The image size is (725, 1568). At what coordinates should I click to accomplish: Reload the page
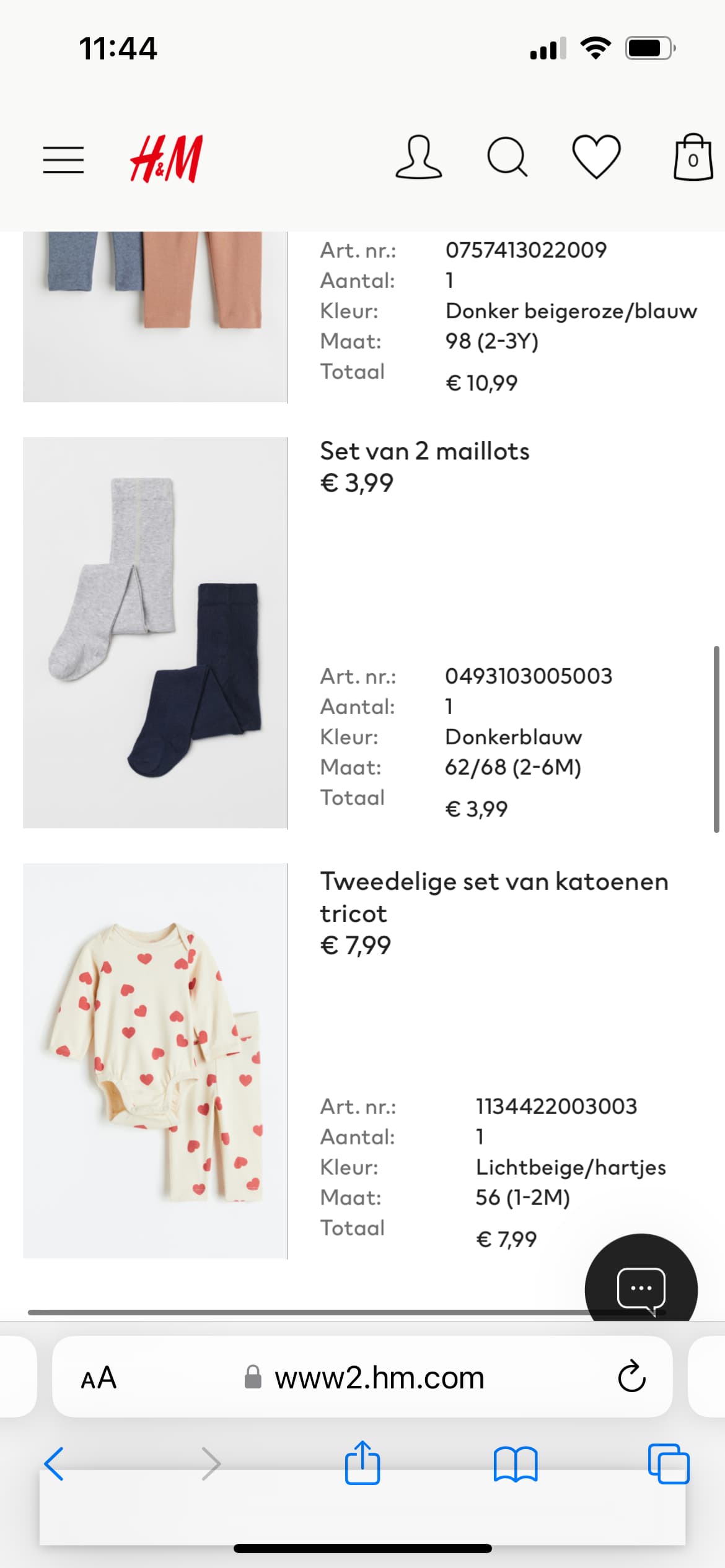click(x=631, y=1377)
